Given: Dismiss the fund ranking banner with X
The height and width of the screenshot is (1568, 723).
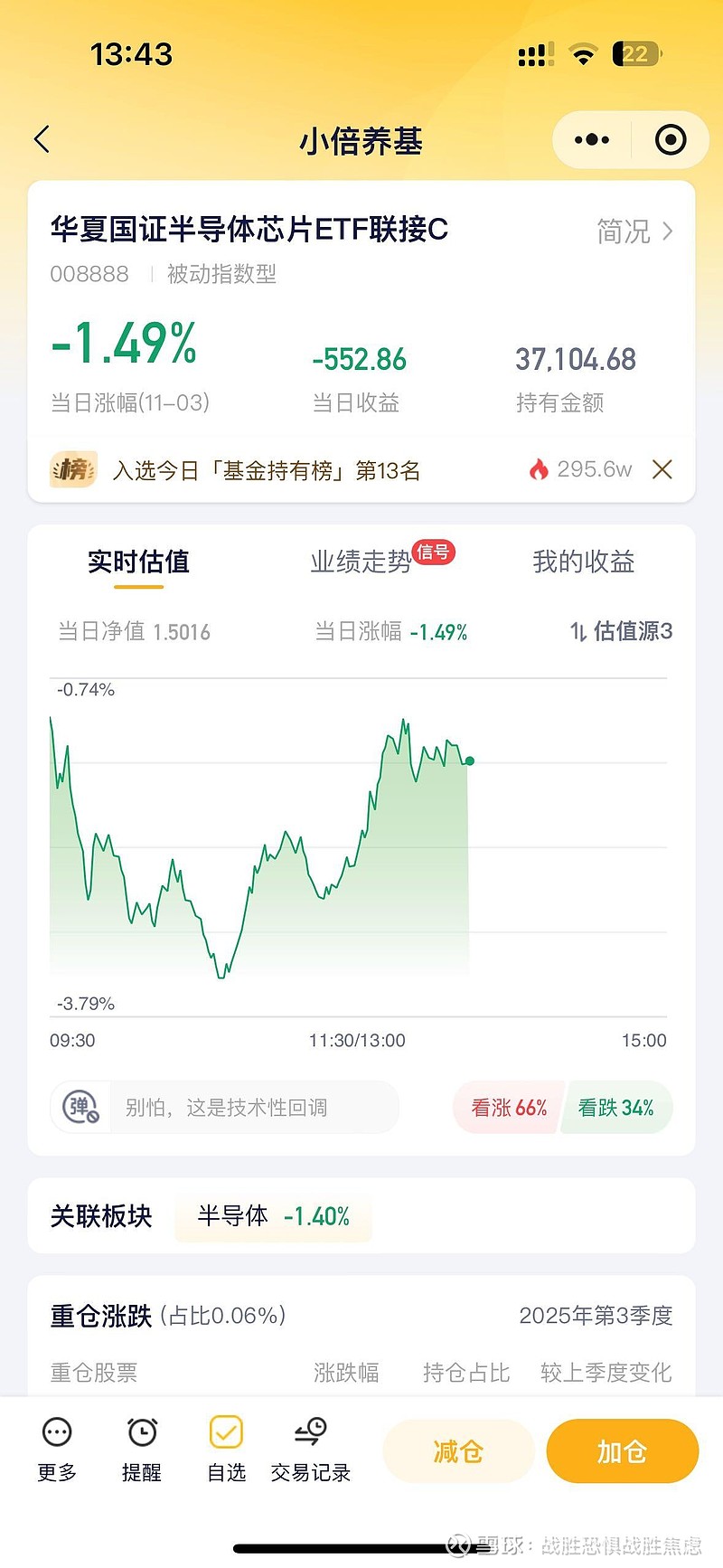Looking at the screenshot, I should tap(662, 469).
